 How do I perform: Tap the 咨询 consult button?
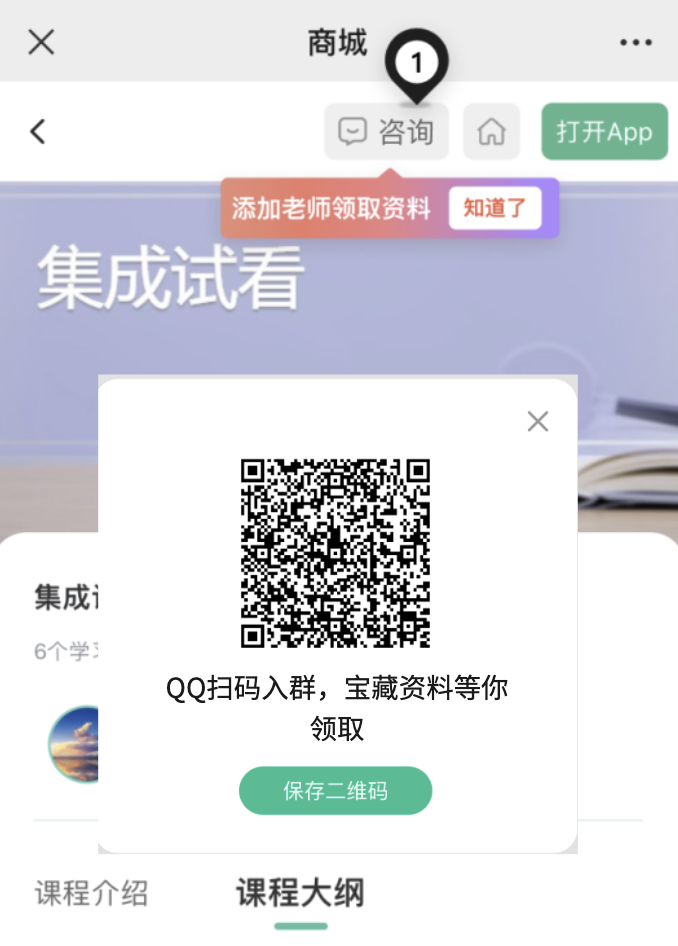386,132
